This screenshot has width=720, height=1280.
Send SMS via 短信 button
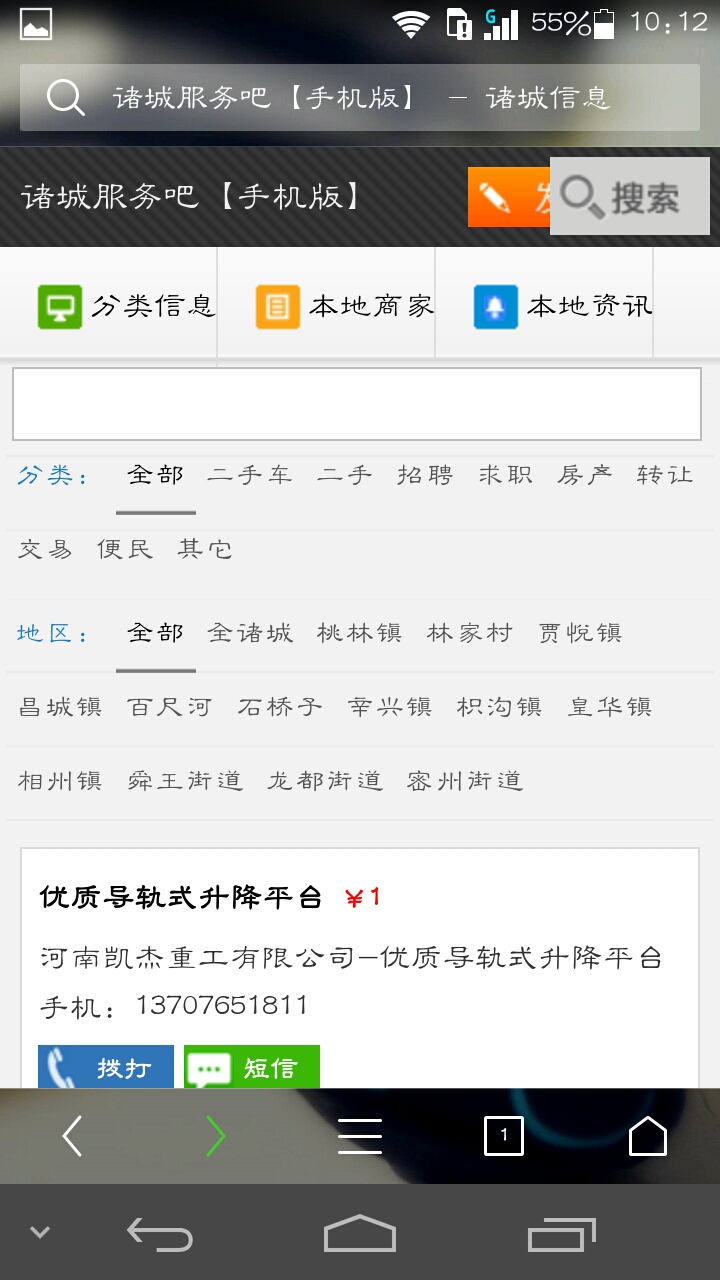[x=252, y=1067]
